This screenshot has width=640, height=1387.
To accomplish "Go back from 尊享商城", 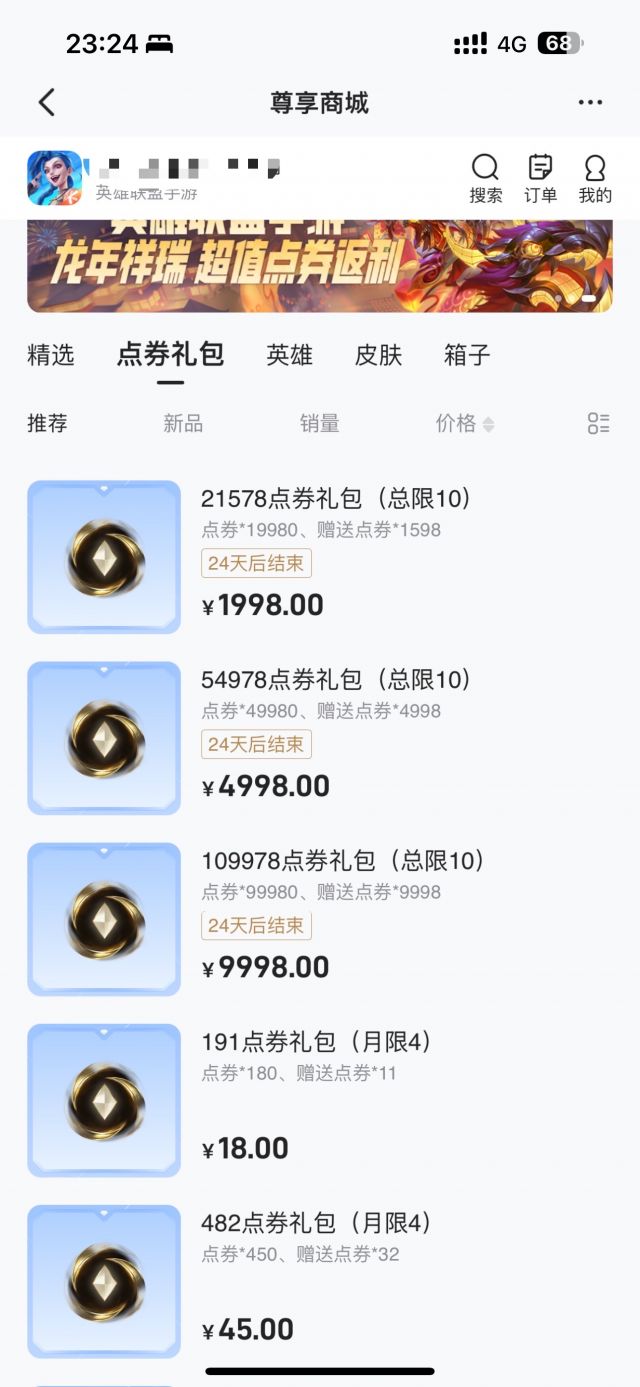I will point(46,102).
